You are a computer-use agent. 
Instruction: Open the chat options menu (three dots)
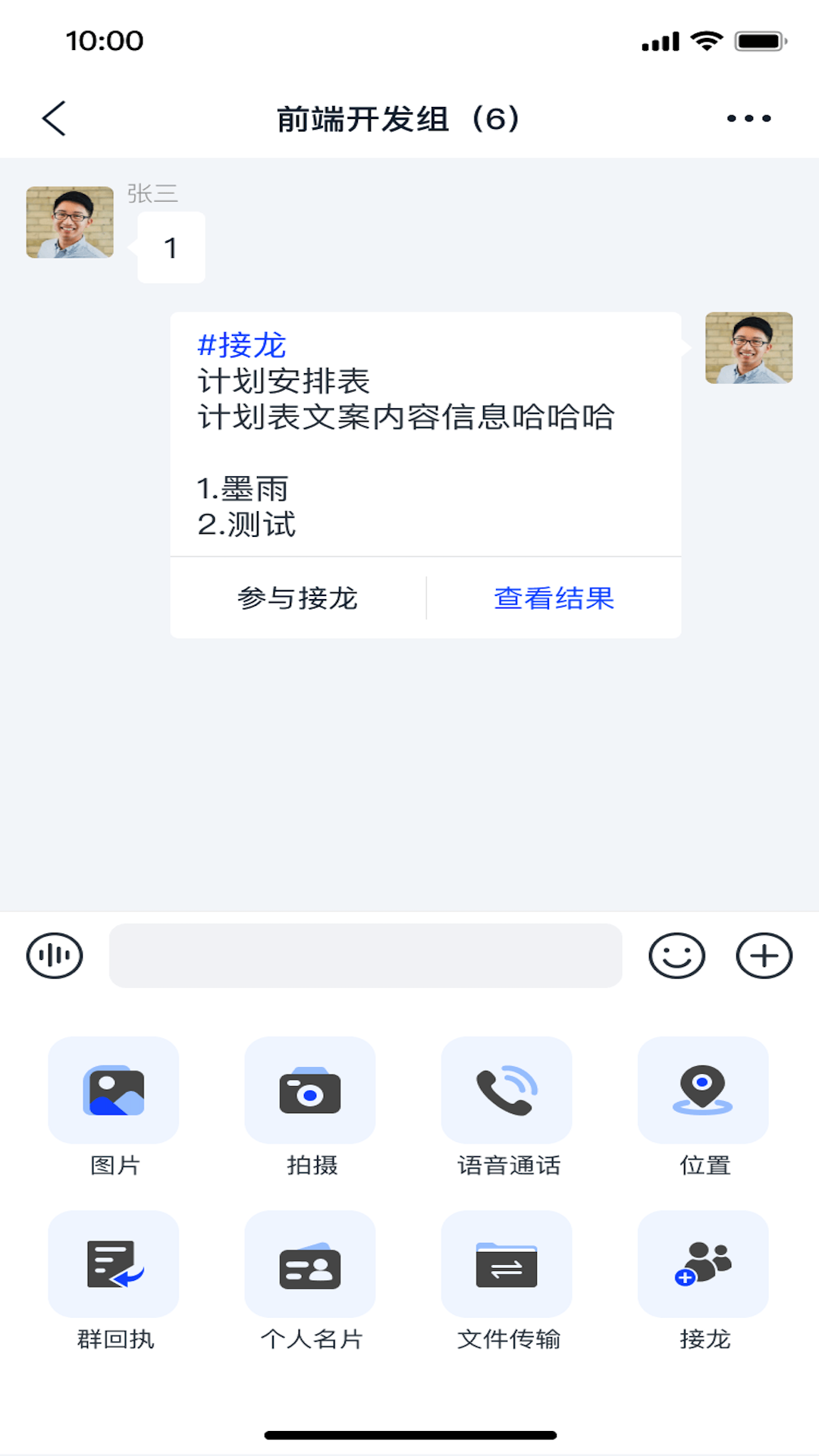749,118
